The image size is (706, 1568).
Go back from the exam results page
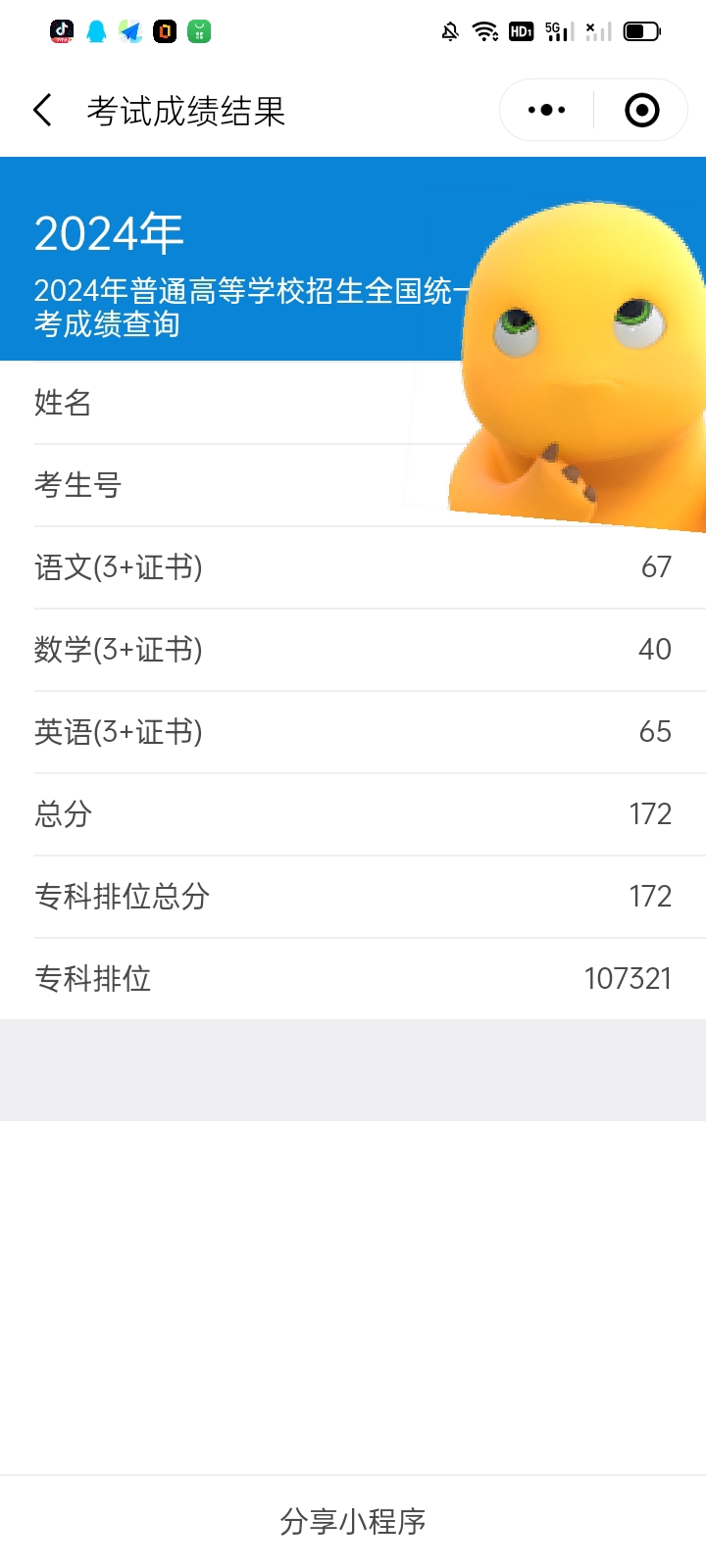[x=42, y=110]
